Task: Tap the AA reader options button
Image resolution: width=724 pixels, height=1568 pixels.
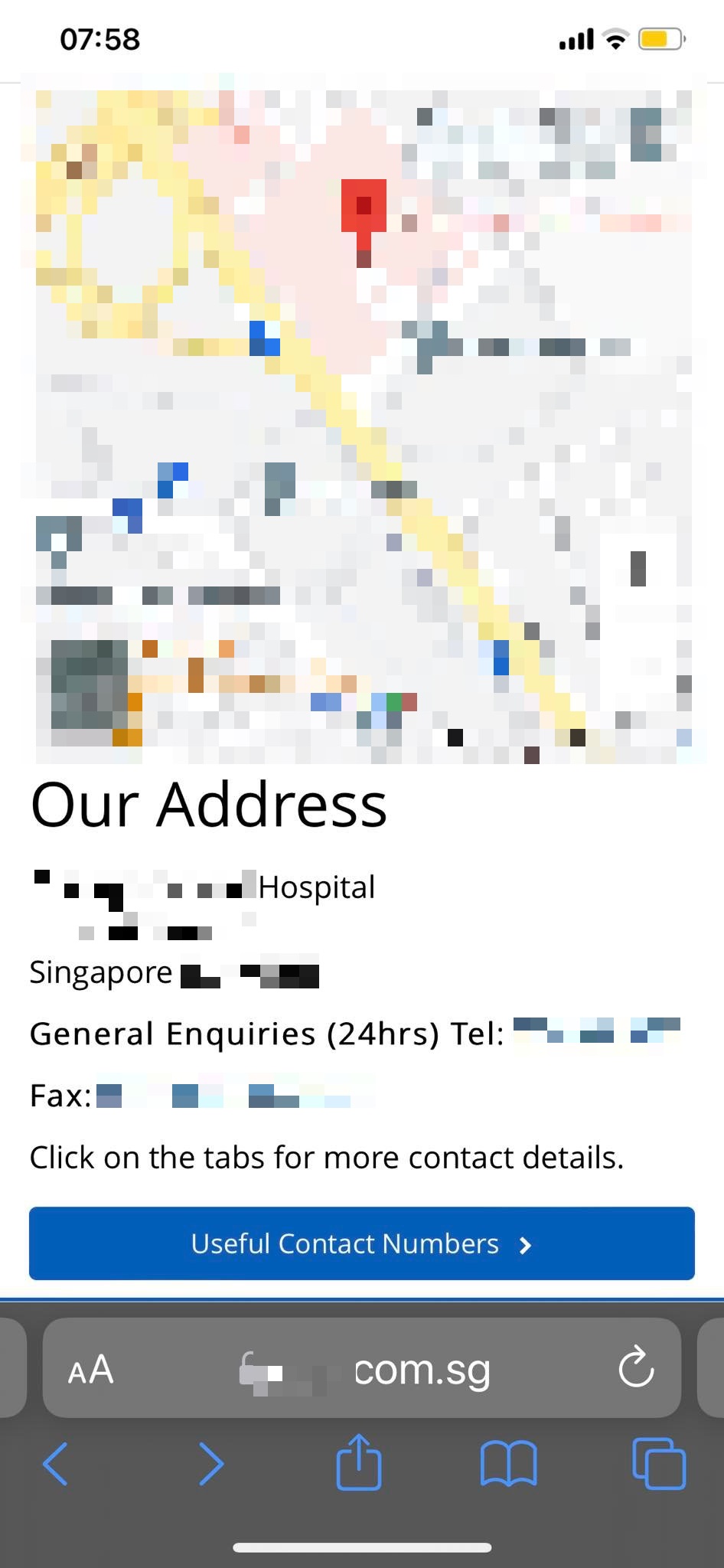Action: click(x=90, y=1370)
